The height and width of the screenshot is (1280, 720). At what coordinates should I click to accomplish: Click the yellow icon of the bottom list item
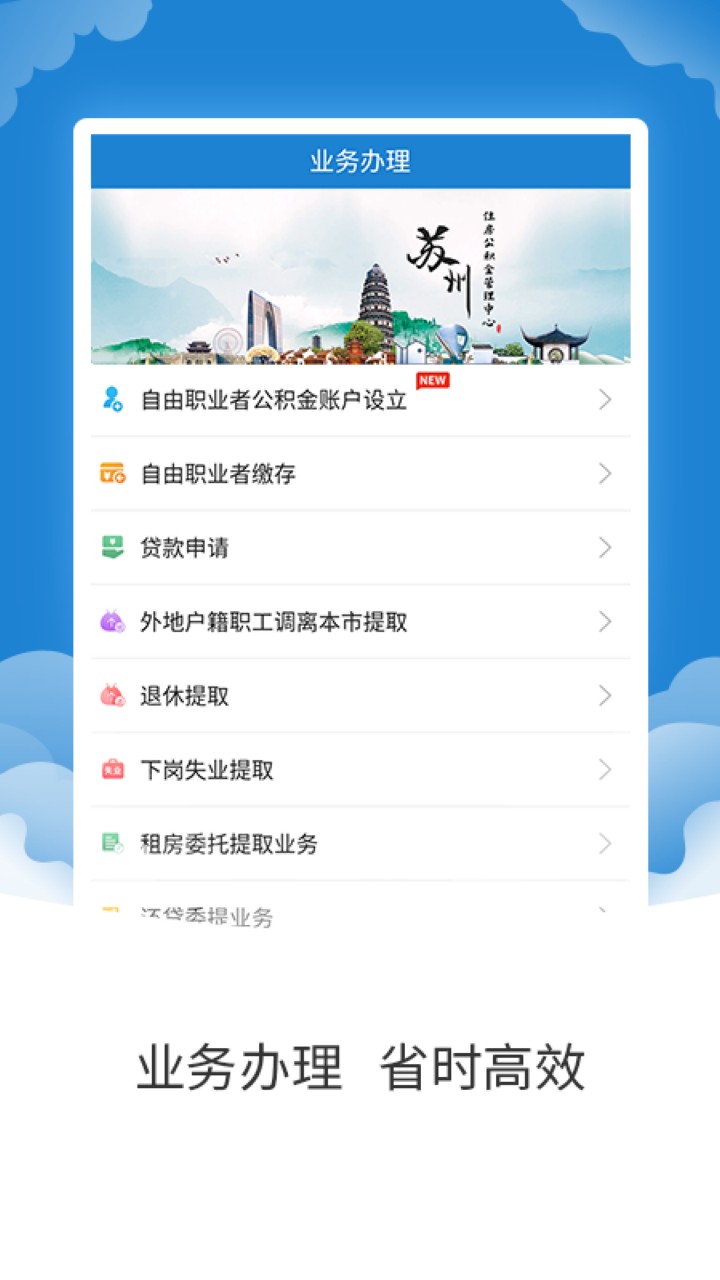point(112,912)
